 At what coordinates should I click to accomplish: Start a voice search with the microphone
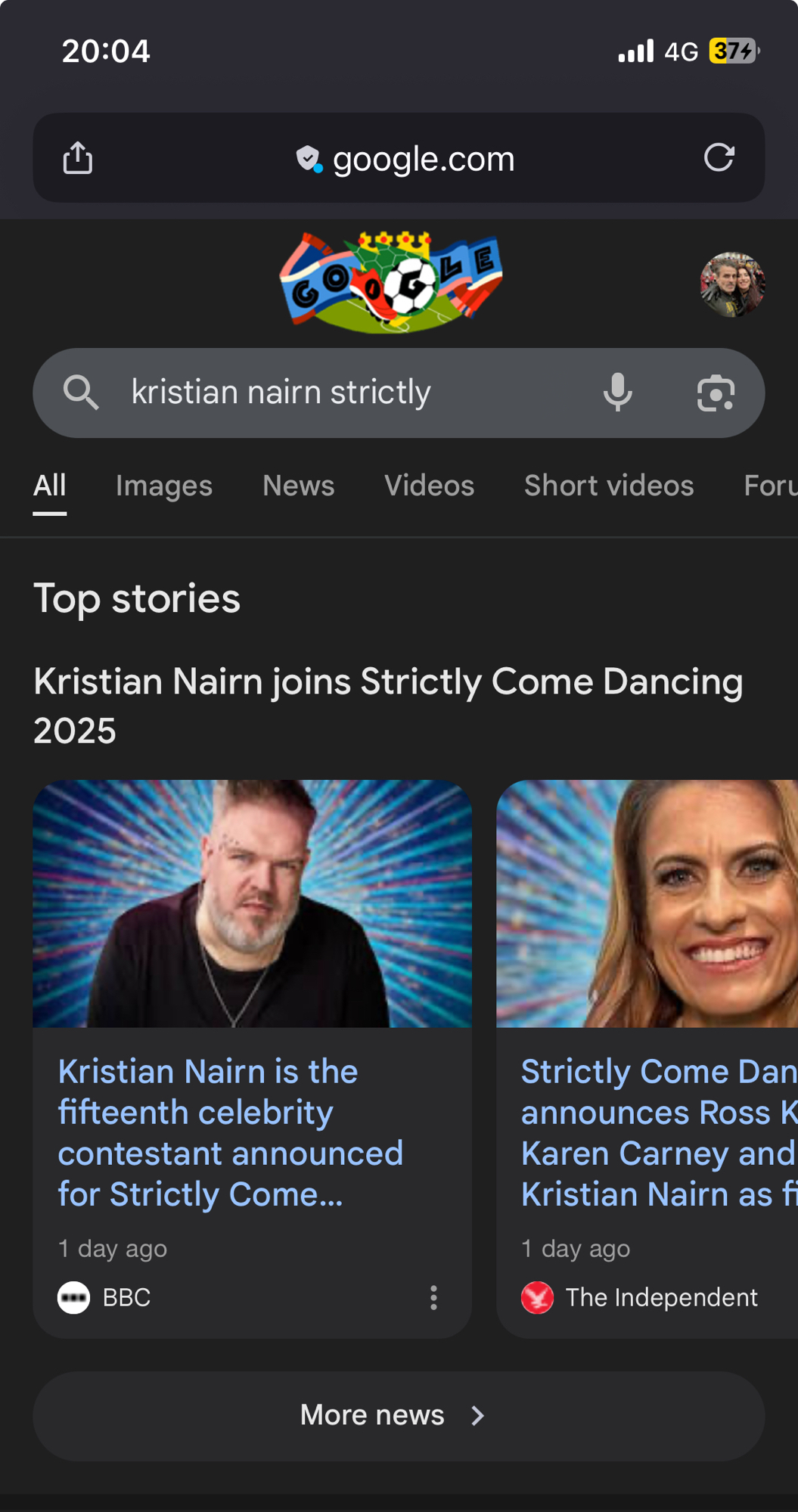click(x=617, y=393)
